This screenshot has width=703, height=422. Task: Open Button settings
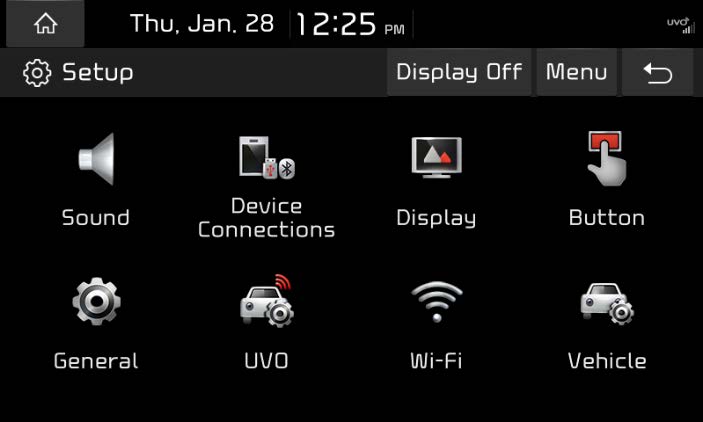coord(606,180)
